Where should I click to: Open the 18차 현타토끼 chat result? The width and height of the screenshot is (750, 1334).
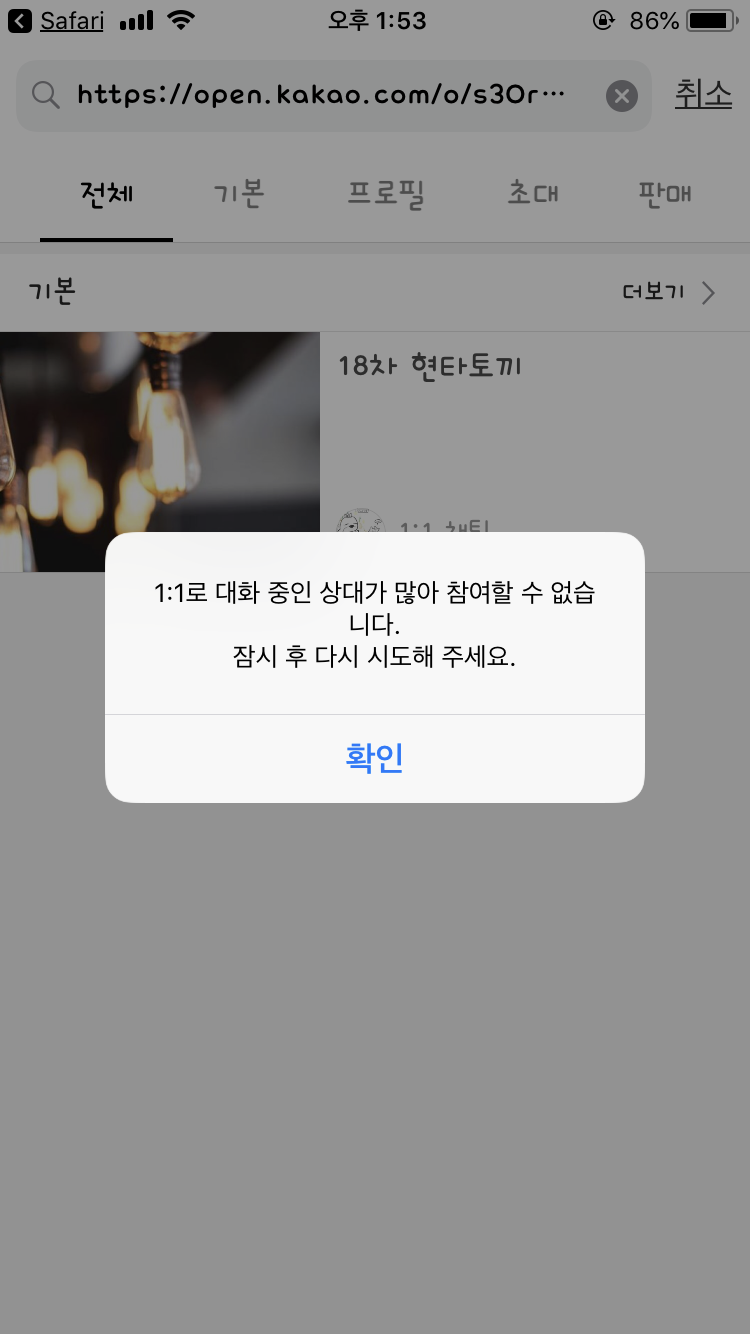[x=430, y=367]
